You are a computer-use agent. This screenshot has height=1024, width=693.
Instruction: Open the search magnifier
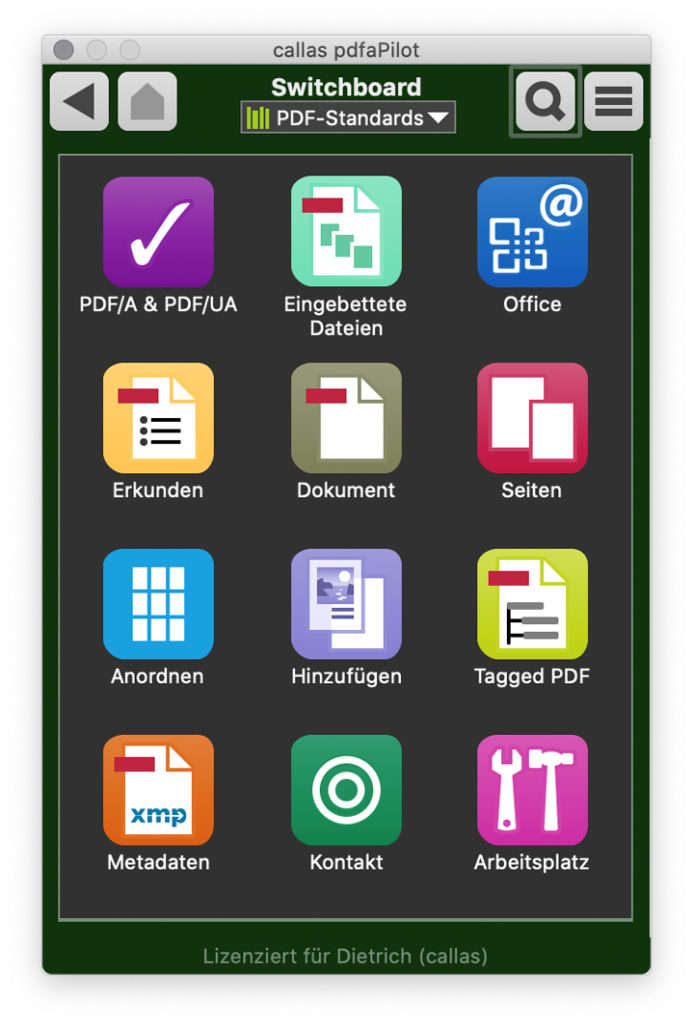click(x=545, y=101)
